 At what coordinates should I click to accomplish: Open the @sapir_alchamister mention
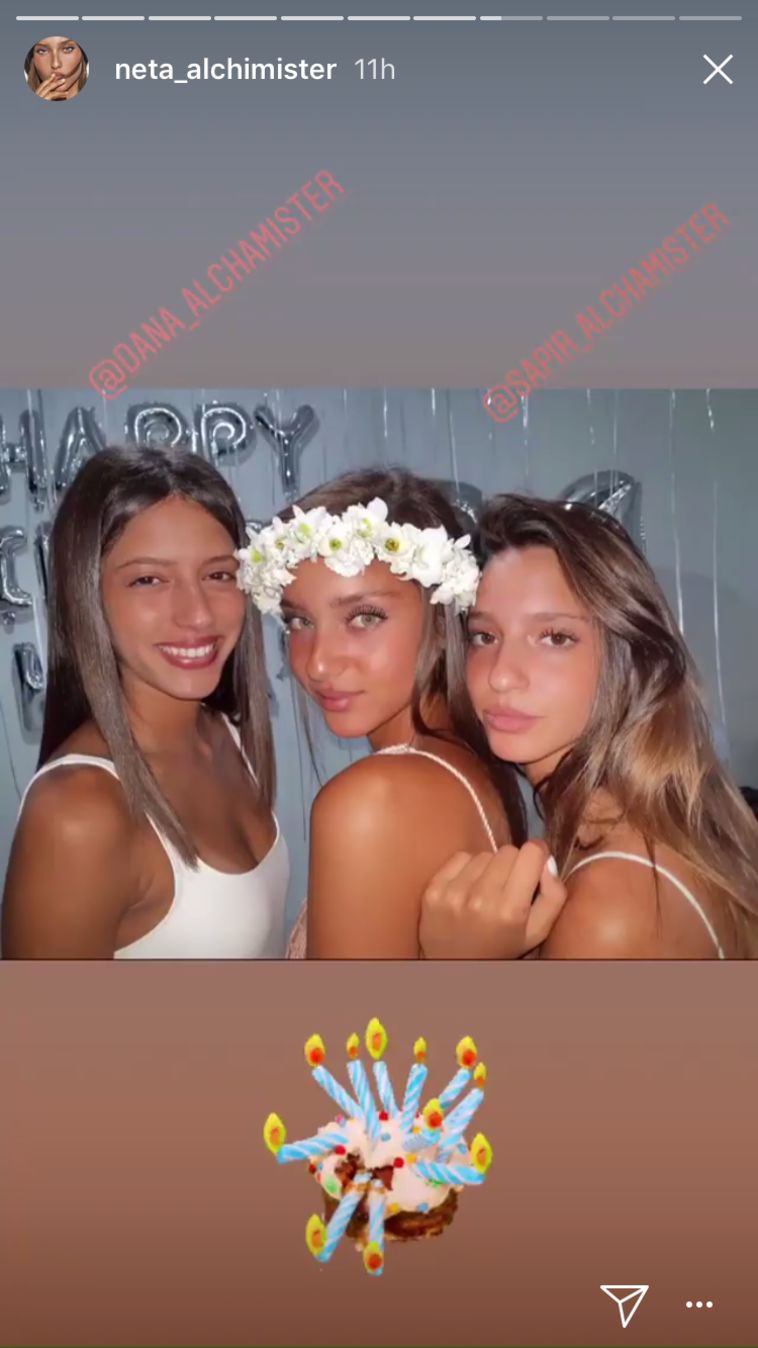point(606,312)
